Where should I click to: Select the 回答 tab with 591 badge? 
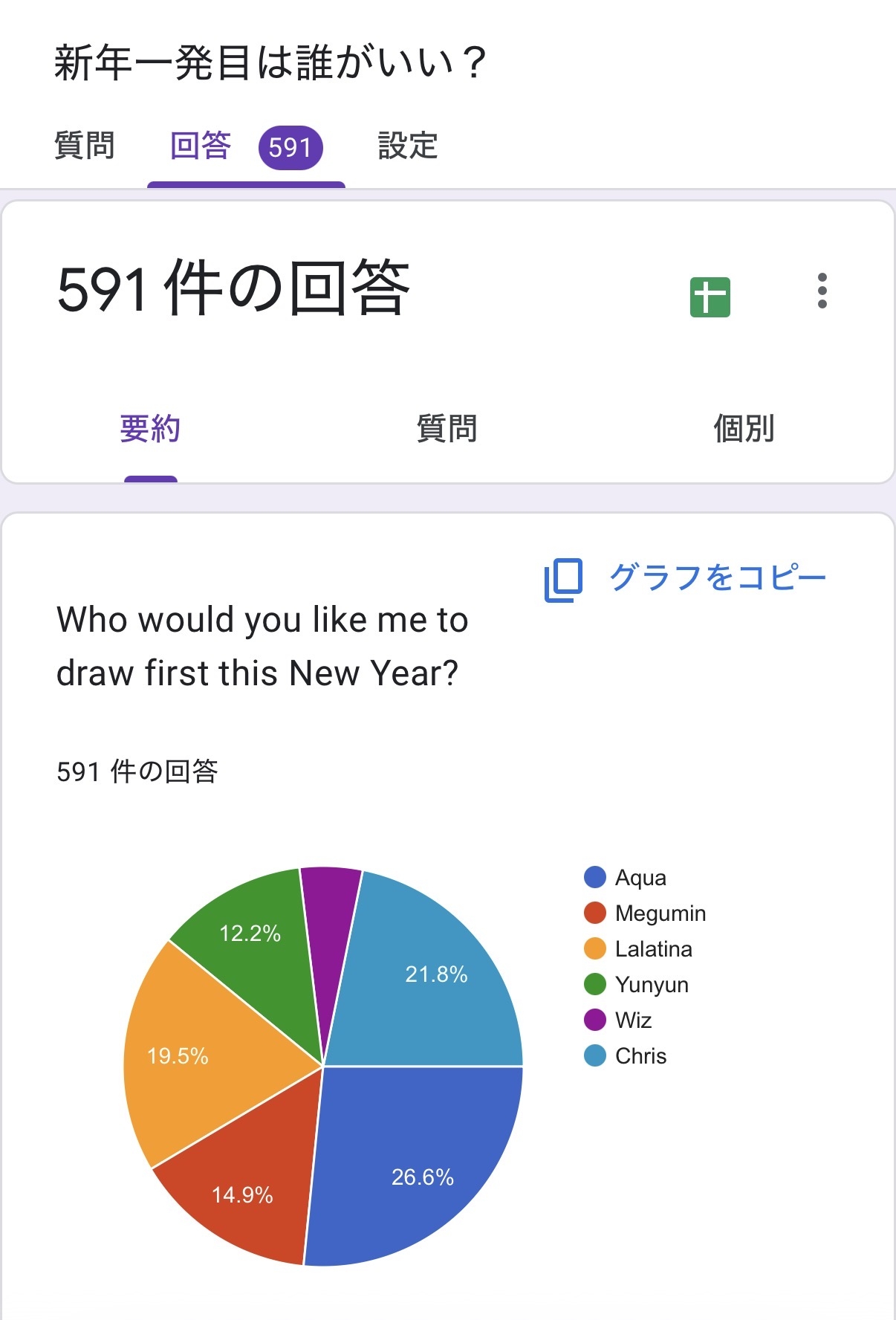[245, 146]
